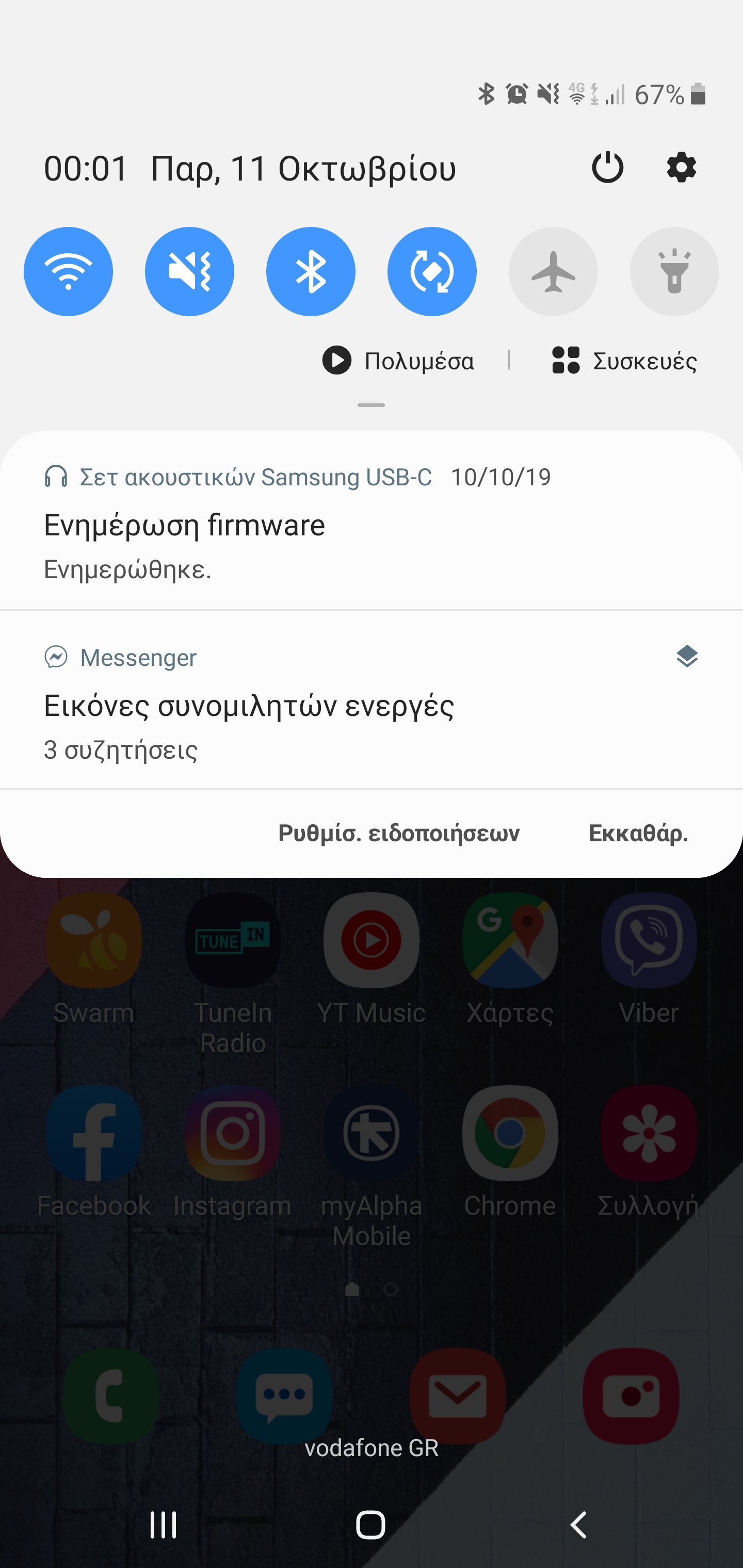Turn on the flashlight
743x1568 pixels.
674,271
